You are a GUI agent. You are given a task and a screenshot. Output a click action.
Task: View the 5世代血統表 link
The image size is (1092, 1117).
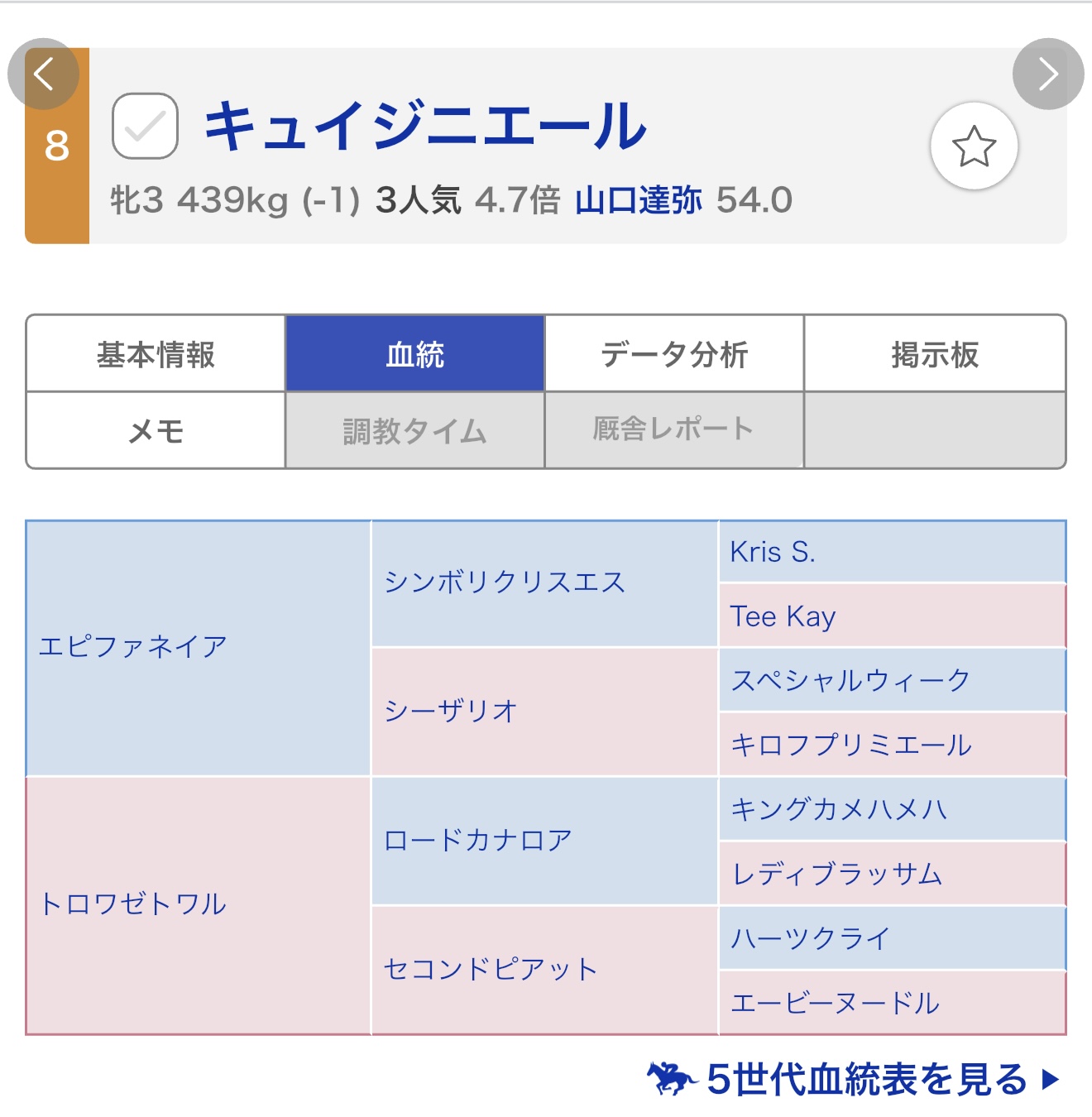pos(865,1080)
